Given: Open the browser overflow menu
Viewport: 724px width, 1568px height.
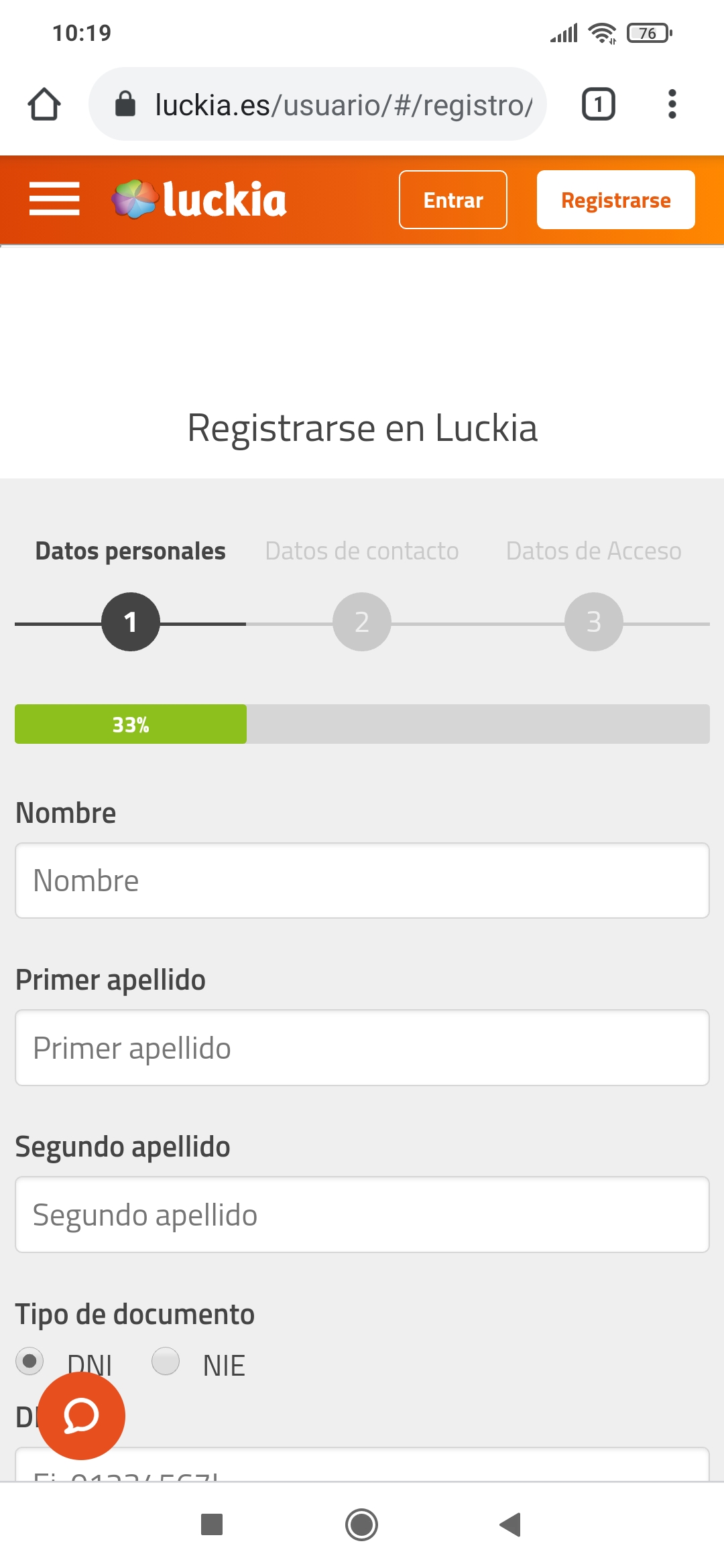Looking at the screenshot, I should tap(672, 105).
